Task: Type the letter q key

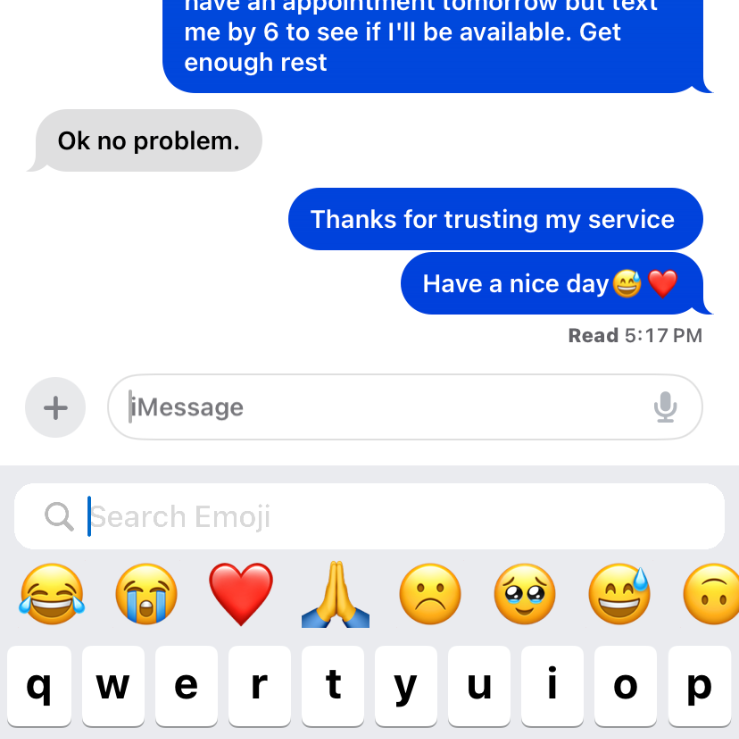Action: (39, 686)
